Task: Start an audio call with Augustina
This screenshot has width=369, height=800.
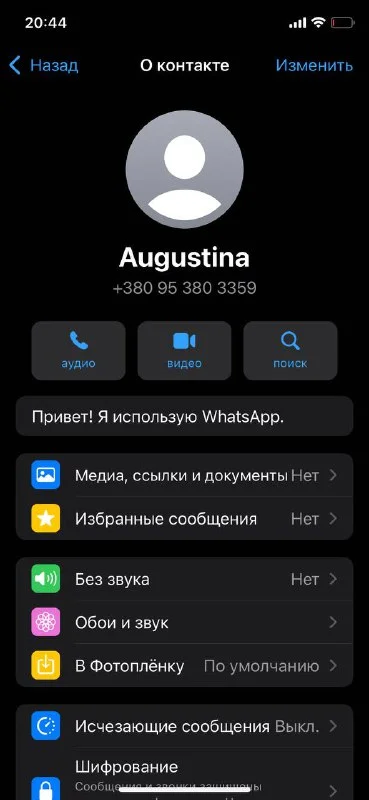Action: tap(79, 351)
